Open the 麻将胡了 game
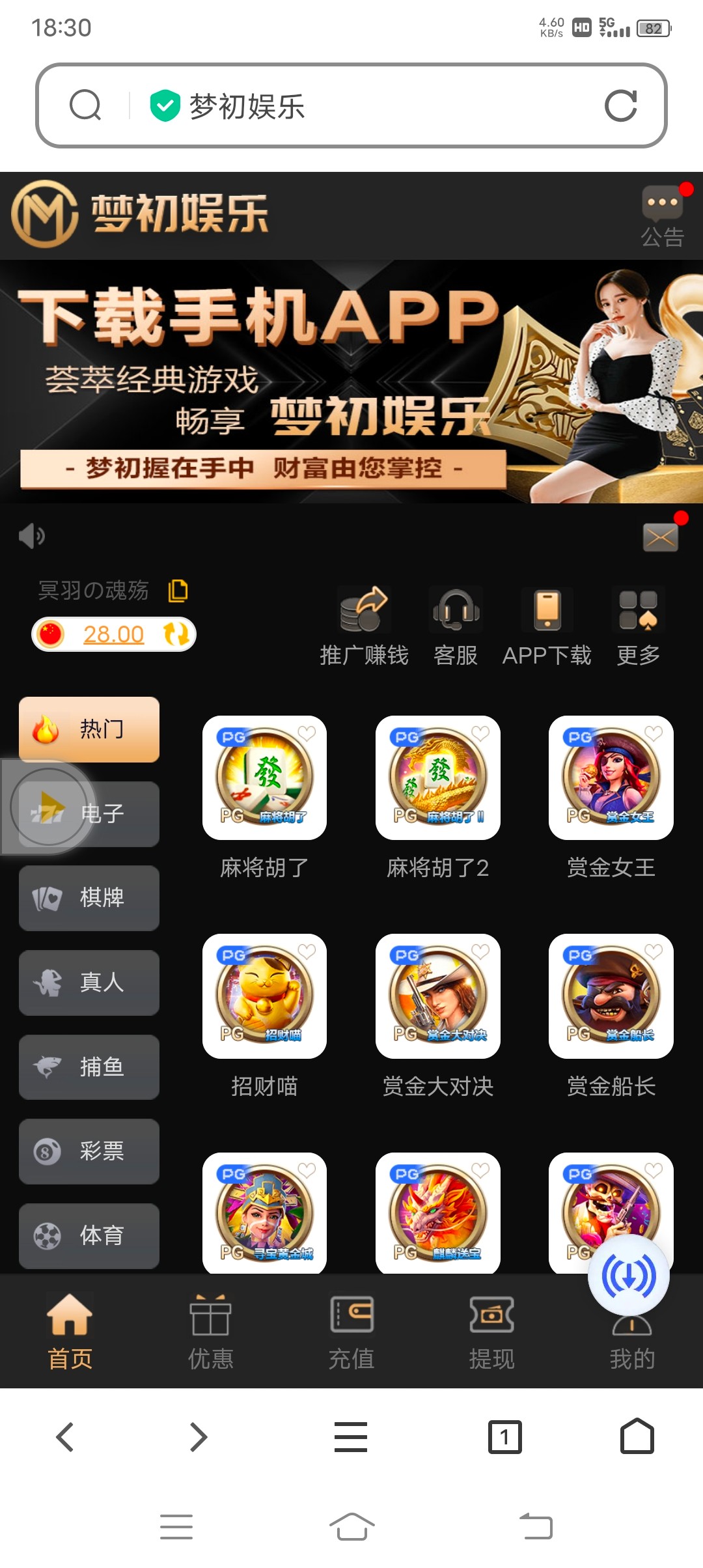This screenshot has height=1568, width=703. [264, 778]
